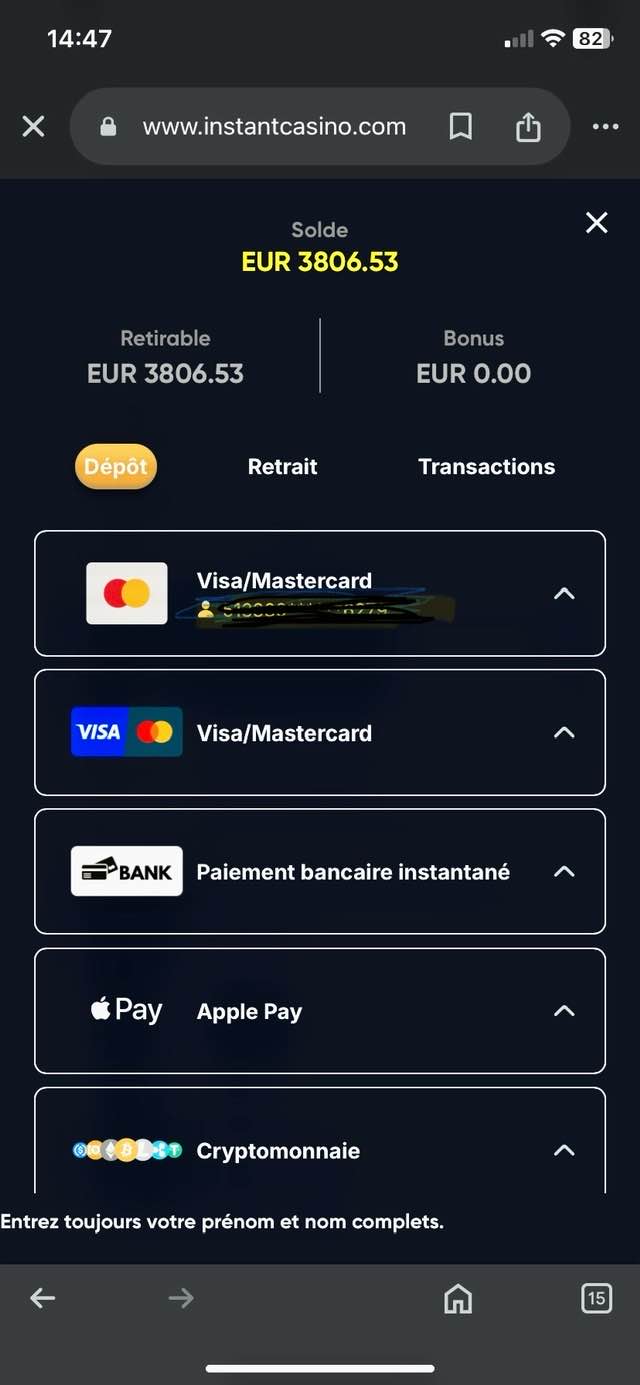
Task: Go to the browser home page
Action: pyautogui.click(x=458, y=1298)
